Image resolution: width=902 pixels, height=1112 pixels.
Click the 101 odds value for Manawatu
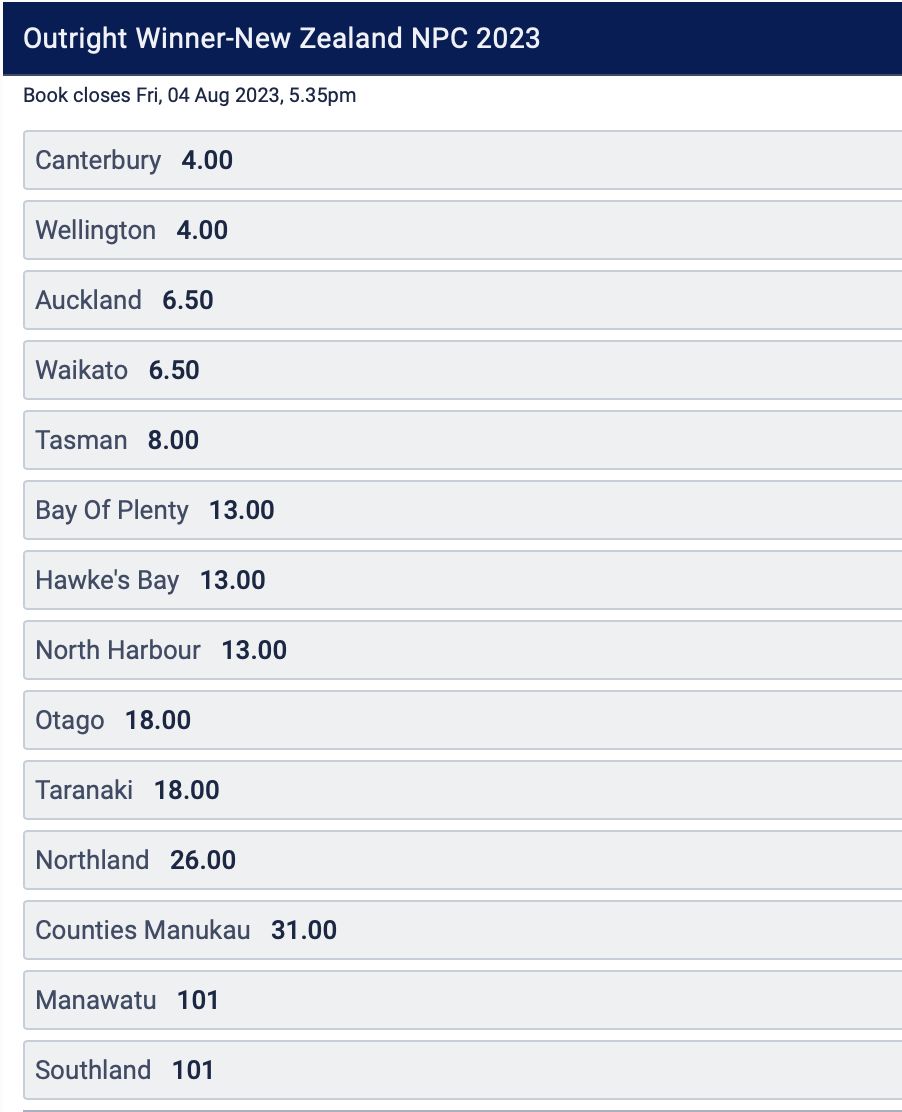[x=197, y=1000]
